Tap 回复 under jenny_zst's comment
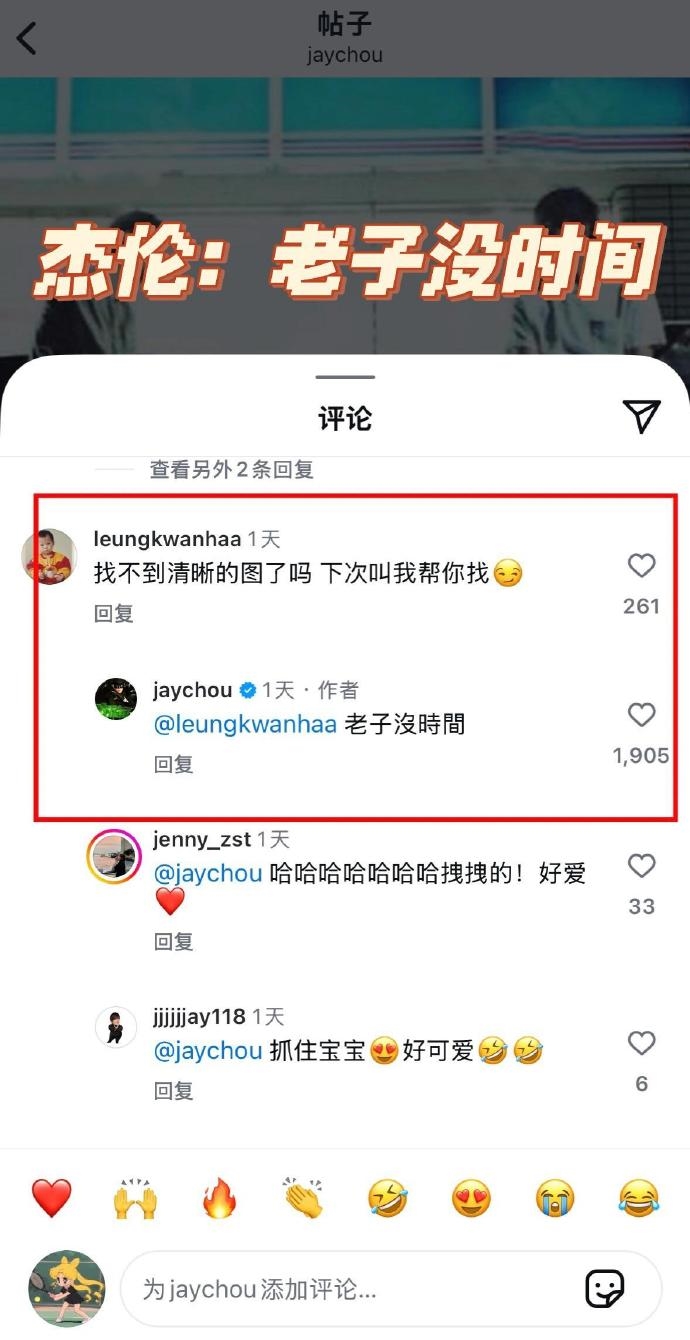Screen dimensions: 690x1340 (173, 941)
